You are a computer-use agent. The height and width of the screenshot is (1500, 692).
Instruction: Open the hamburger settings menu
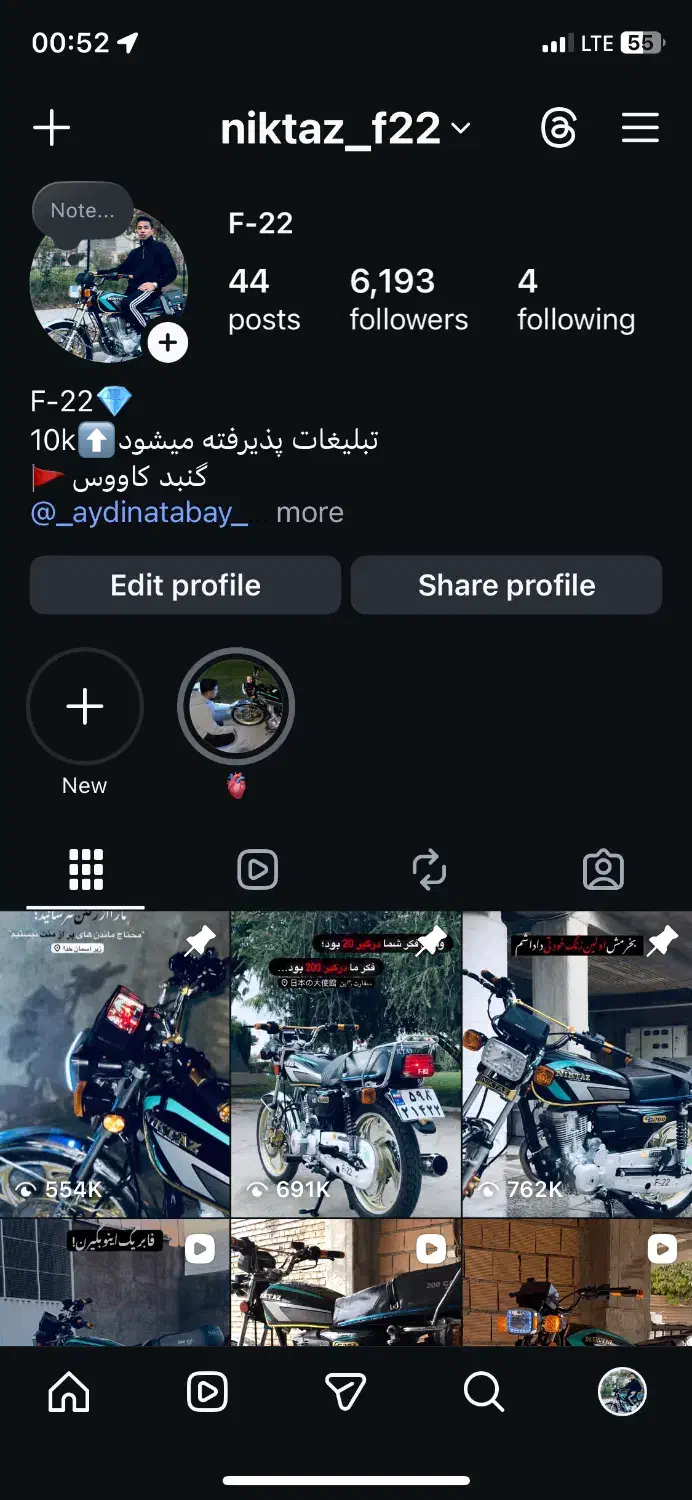tap(640, 128)
